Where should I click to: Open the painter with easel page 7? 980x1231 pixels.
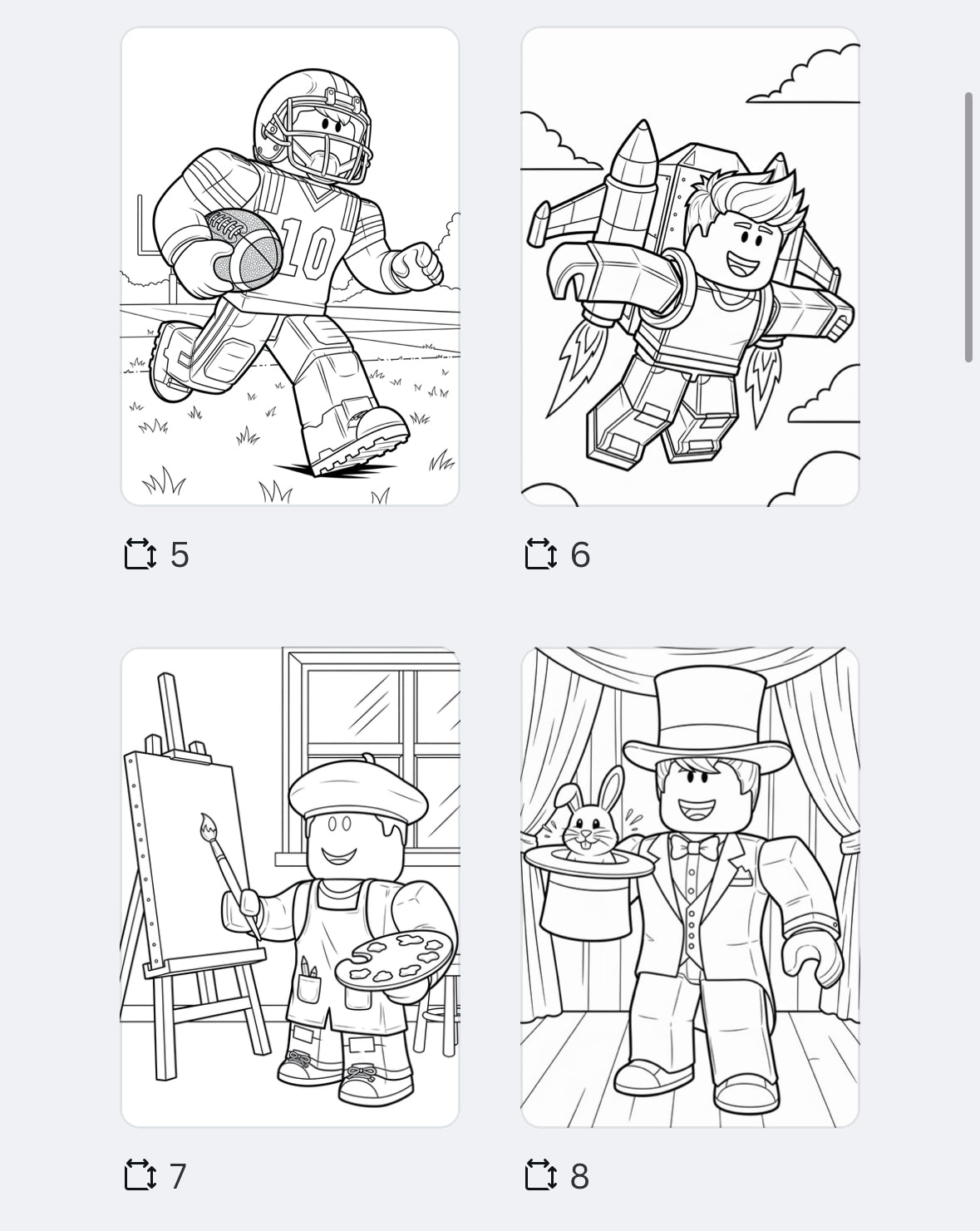point(290,887)
